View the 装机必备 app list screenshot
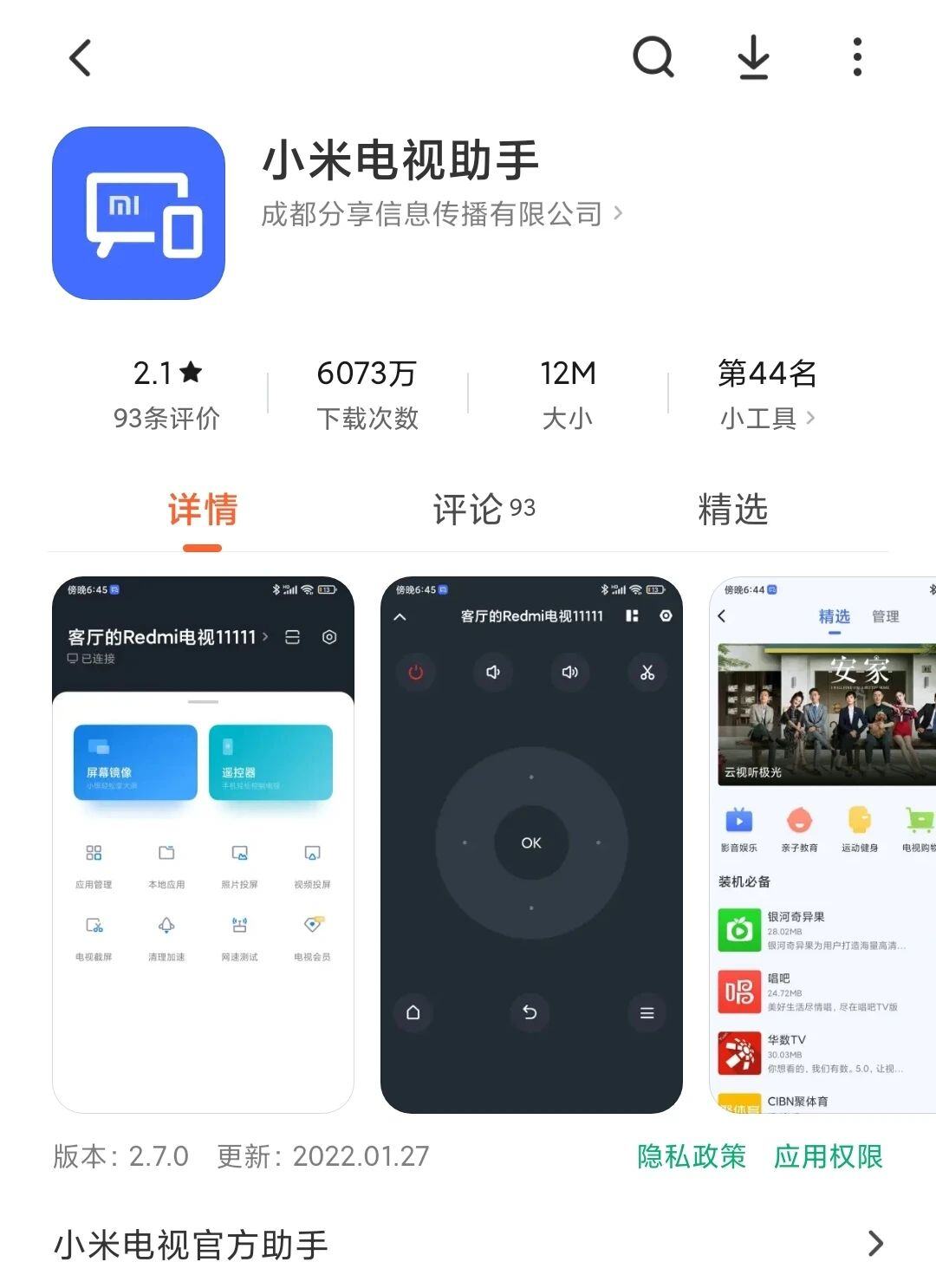The height and width of the screenshot is (1288, 936). [822, 844]
